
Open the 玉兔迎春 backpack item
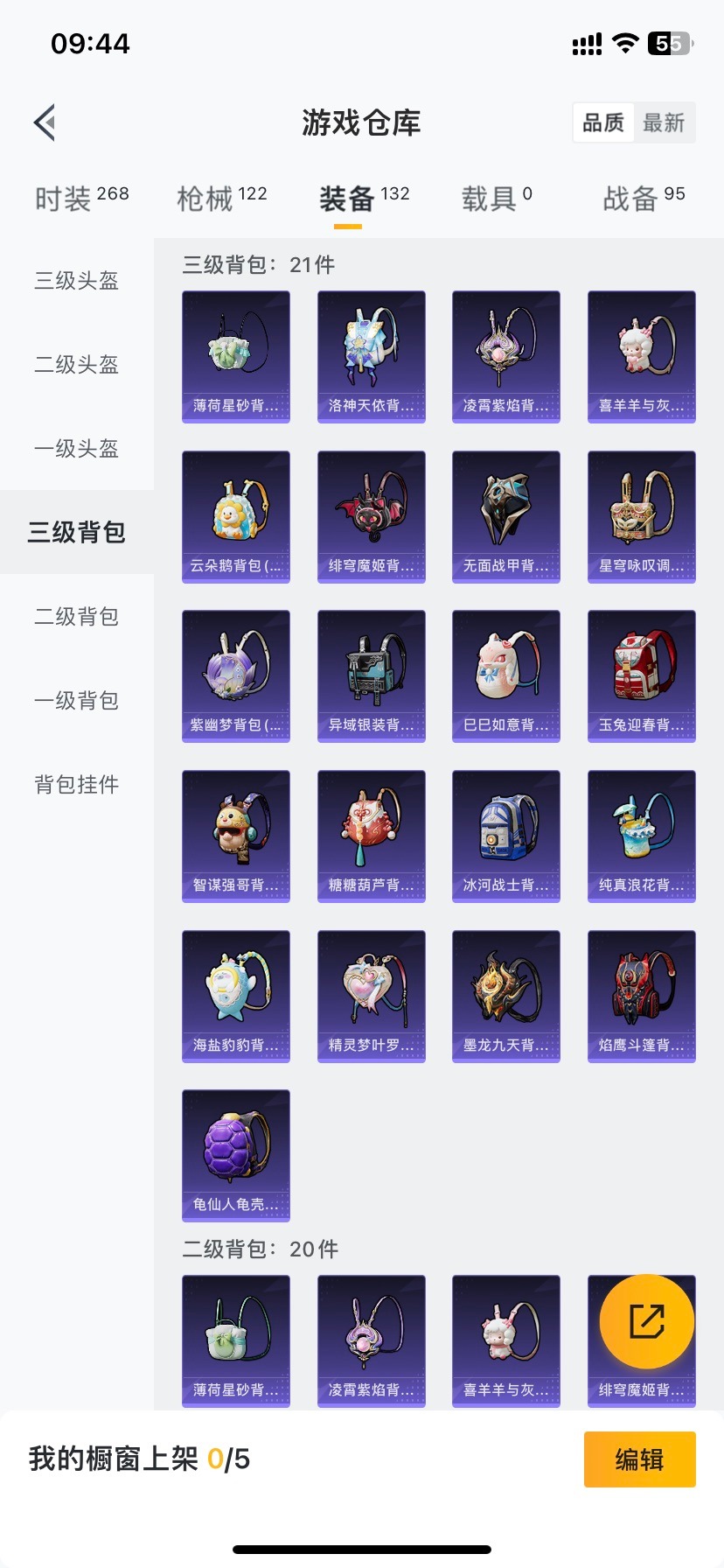coord(641,676)
